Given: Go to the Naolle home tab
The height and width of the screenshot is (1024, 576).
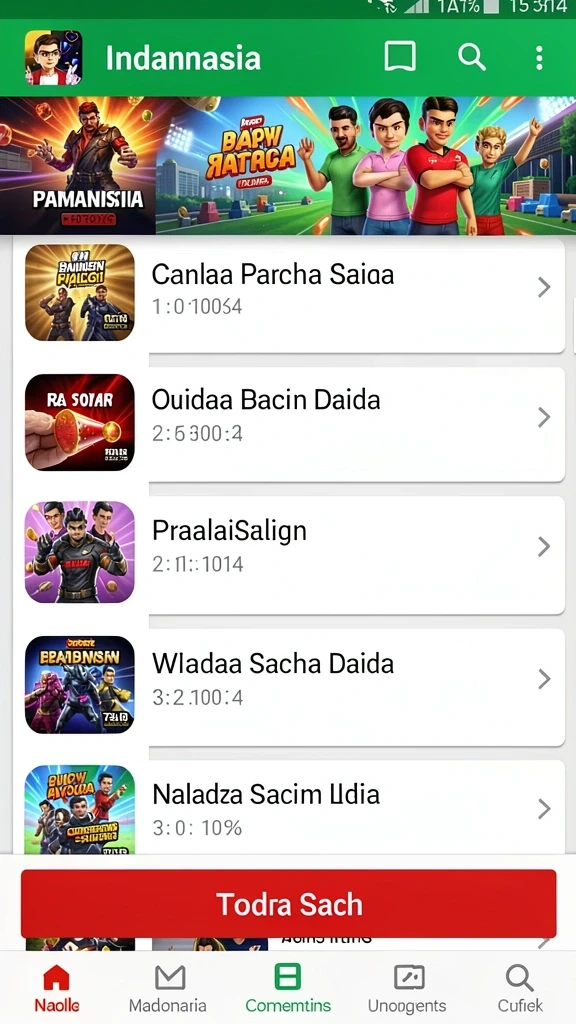Looking at the screenshot, I should click(x=57, y=987).
